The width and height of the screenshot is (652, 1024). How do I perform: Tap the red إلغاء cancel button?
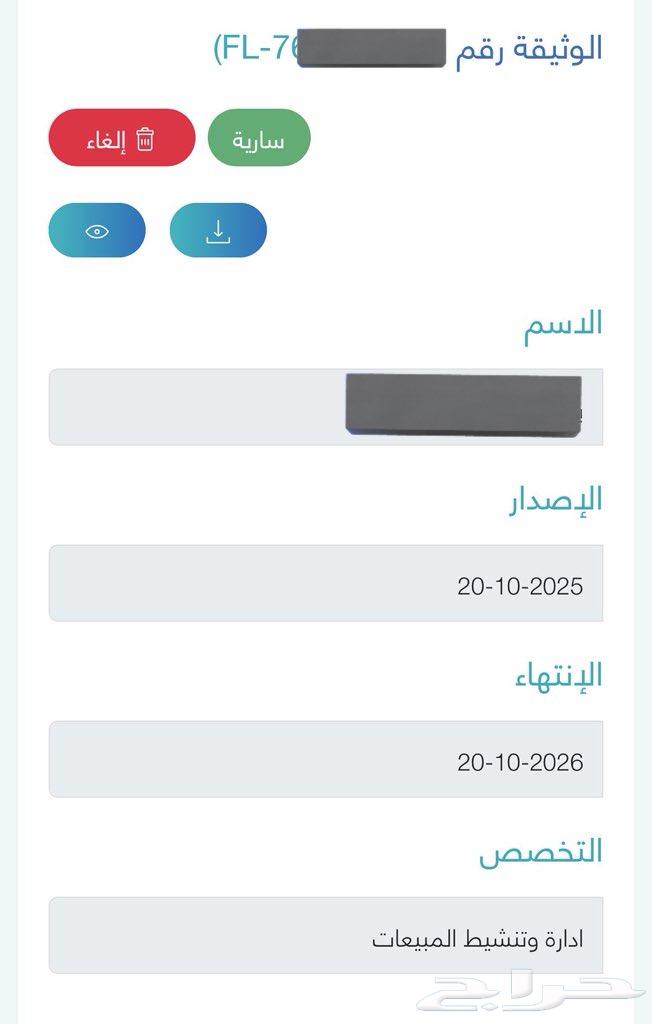coord(121,138)
